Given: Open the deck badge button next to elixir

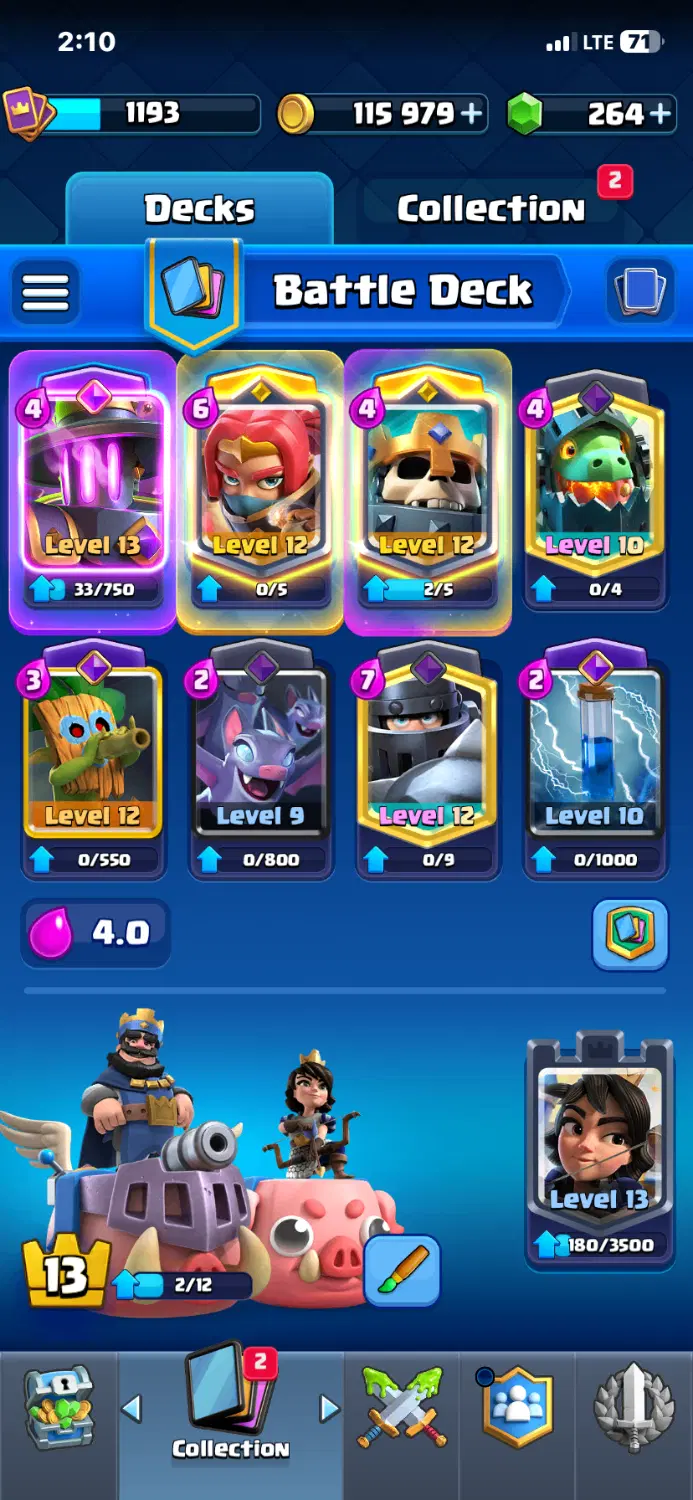Looking at the screenshot, I should coord(630,935).
